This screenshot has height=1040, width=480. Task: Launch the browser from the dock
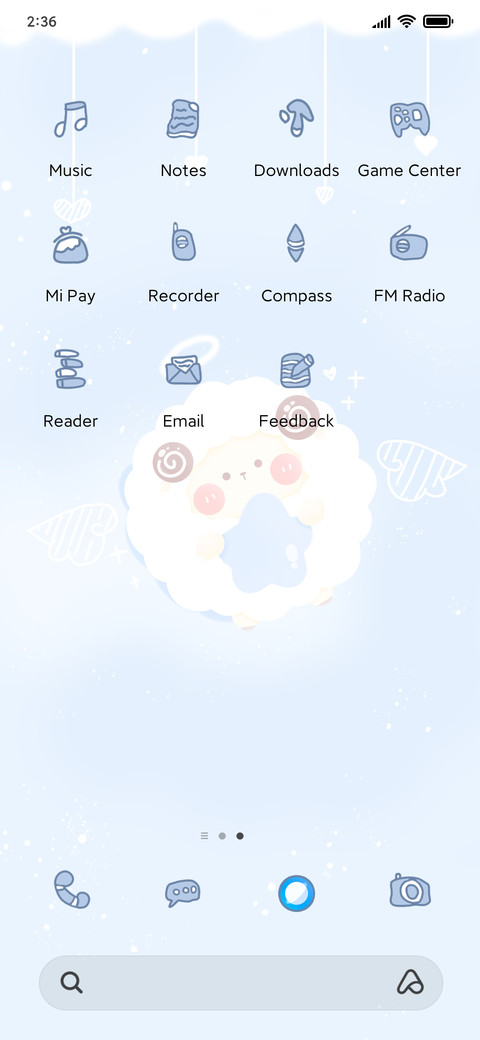click(x=296, y=893)
